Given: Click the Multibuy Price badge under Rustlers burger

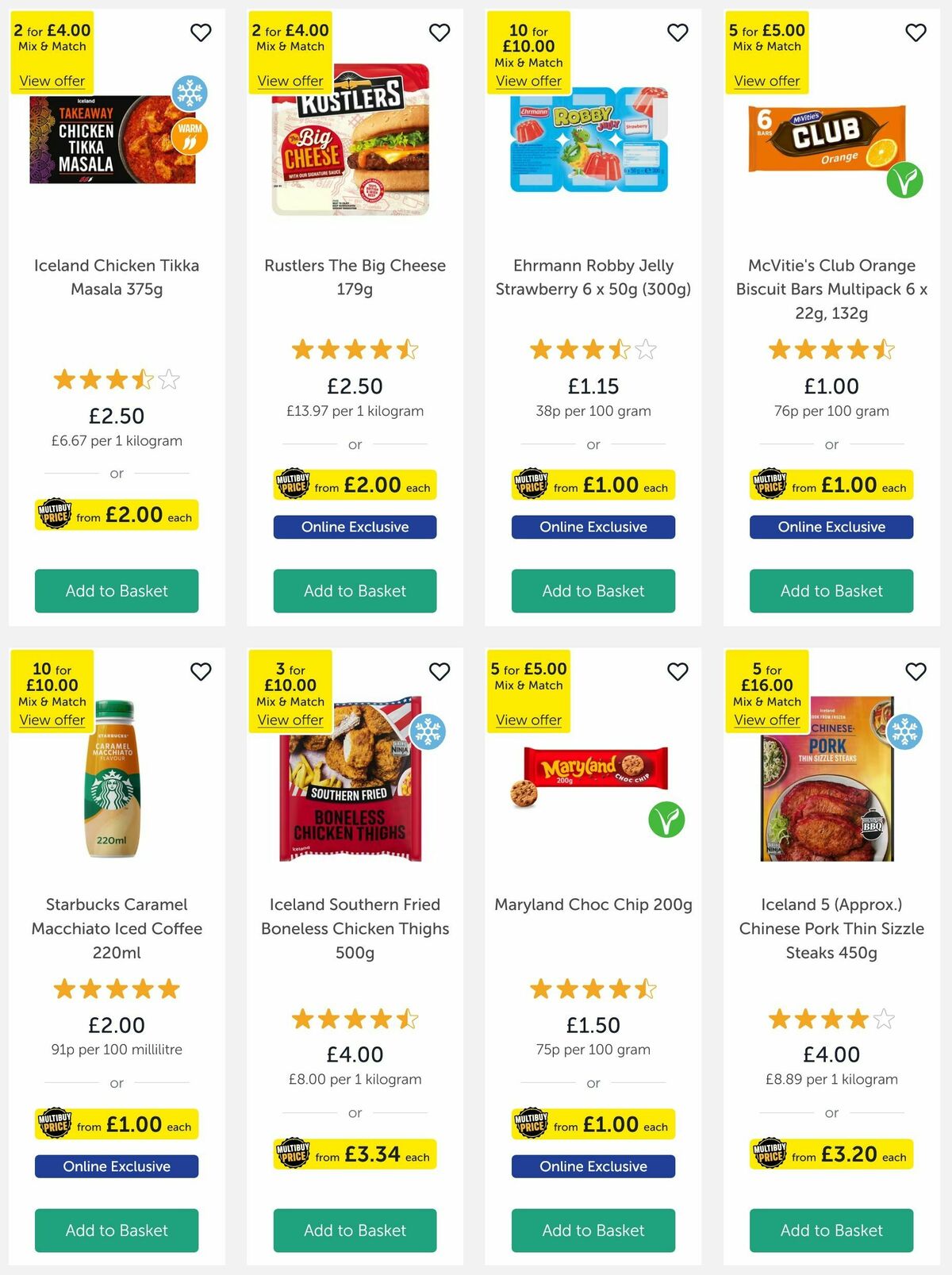Looking at the screenshot, I should pyautogui.click(x=354, y=485).
